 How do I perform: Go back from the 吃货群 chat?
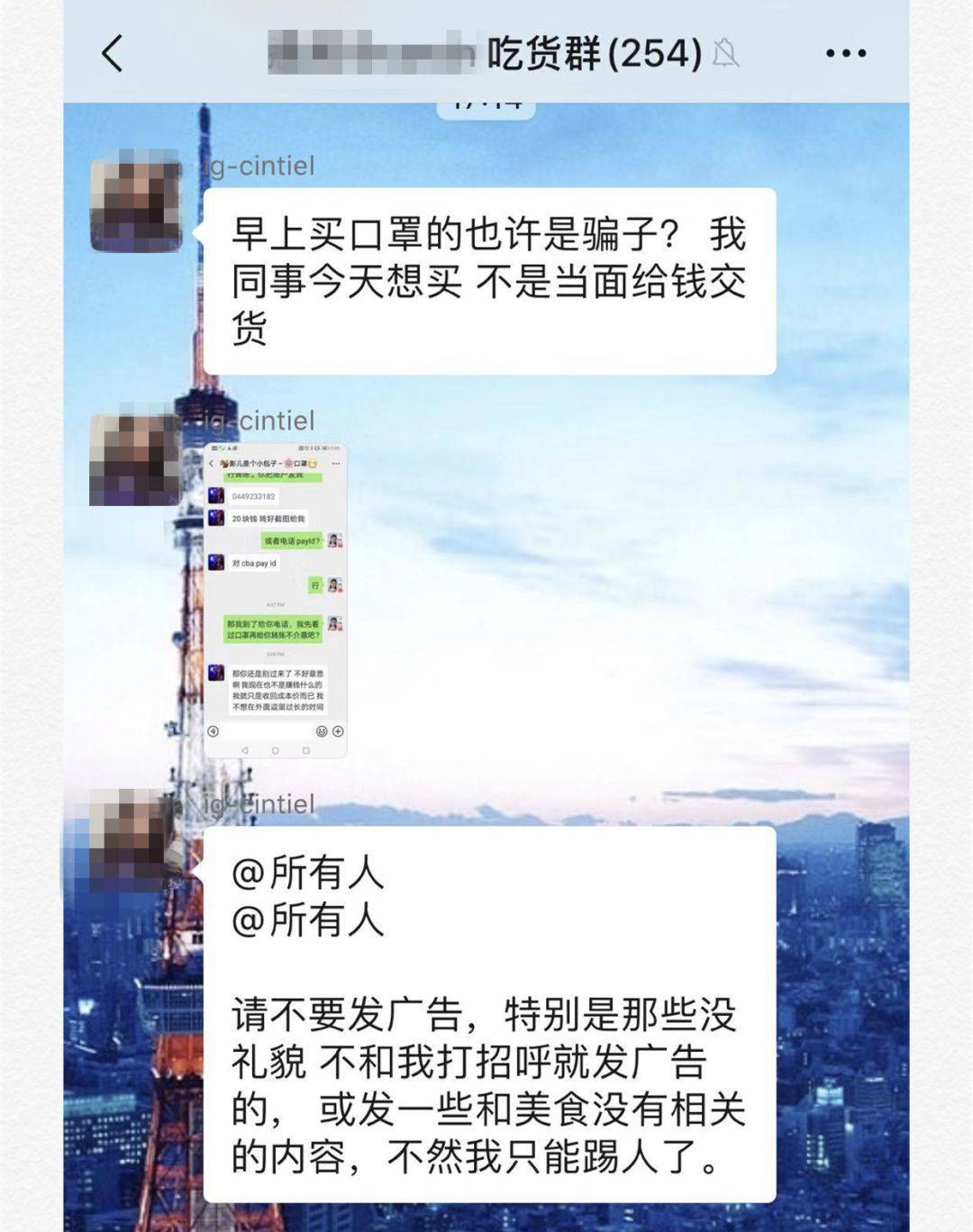tap(113, 54)
